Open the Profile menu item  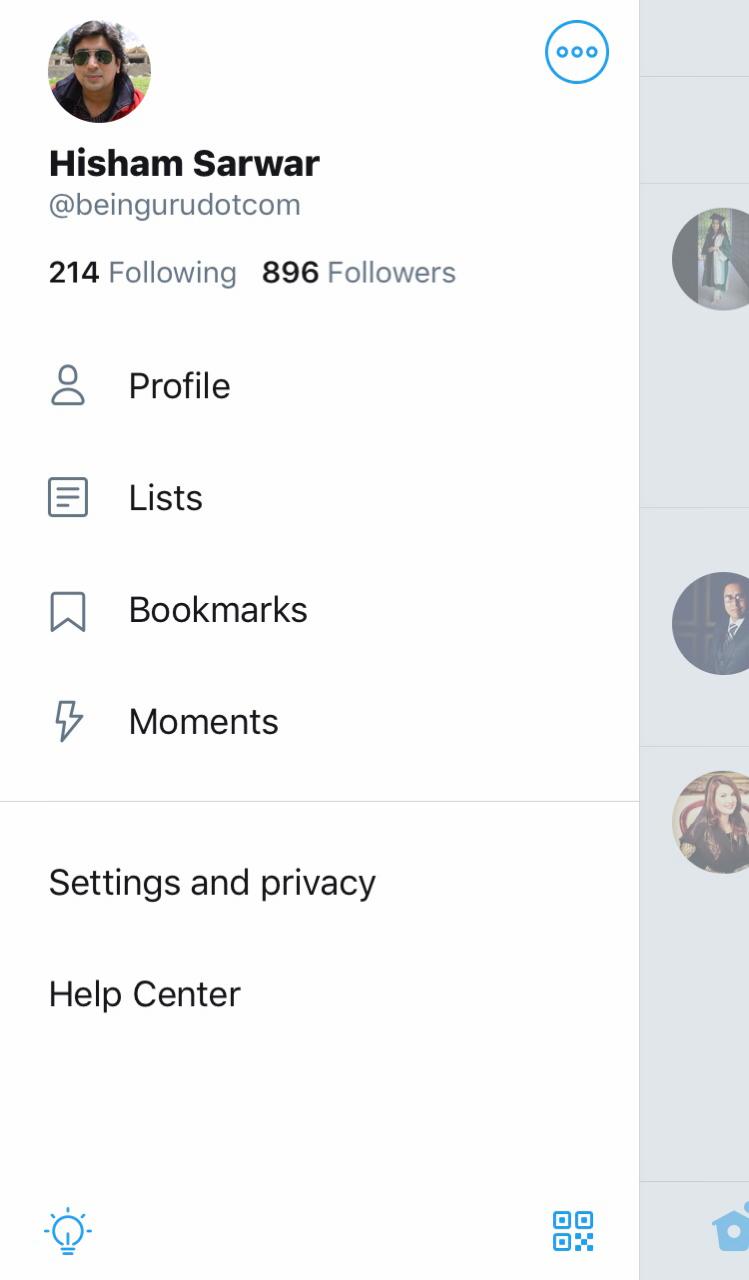click(x=179, y=386)
